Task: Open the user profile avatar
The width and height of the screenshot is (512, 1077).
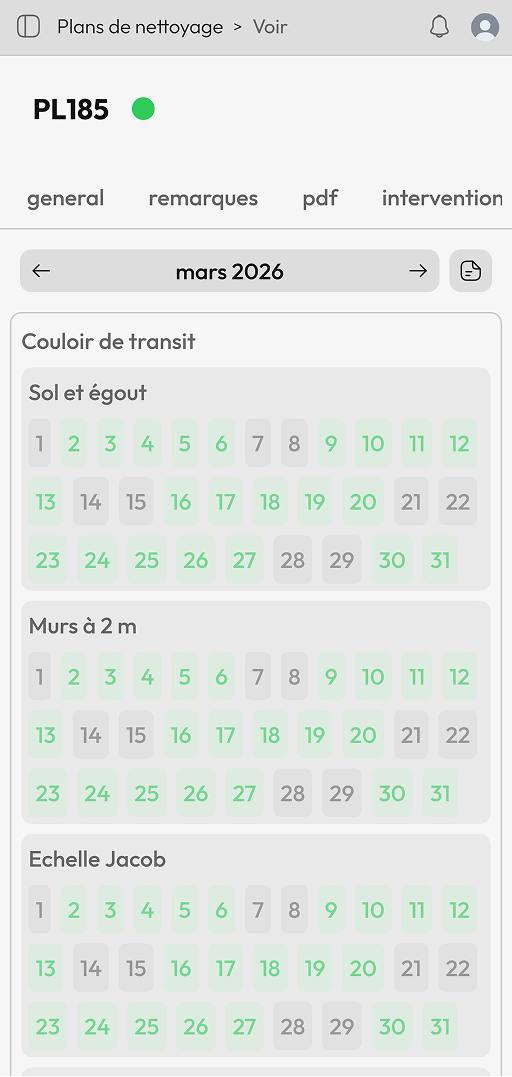Action: 485,27
